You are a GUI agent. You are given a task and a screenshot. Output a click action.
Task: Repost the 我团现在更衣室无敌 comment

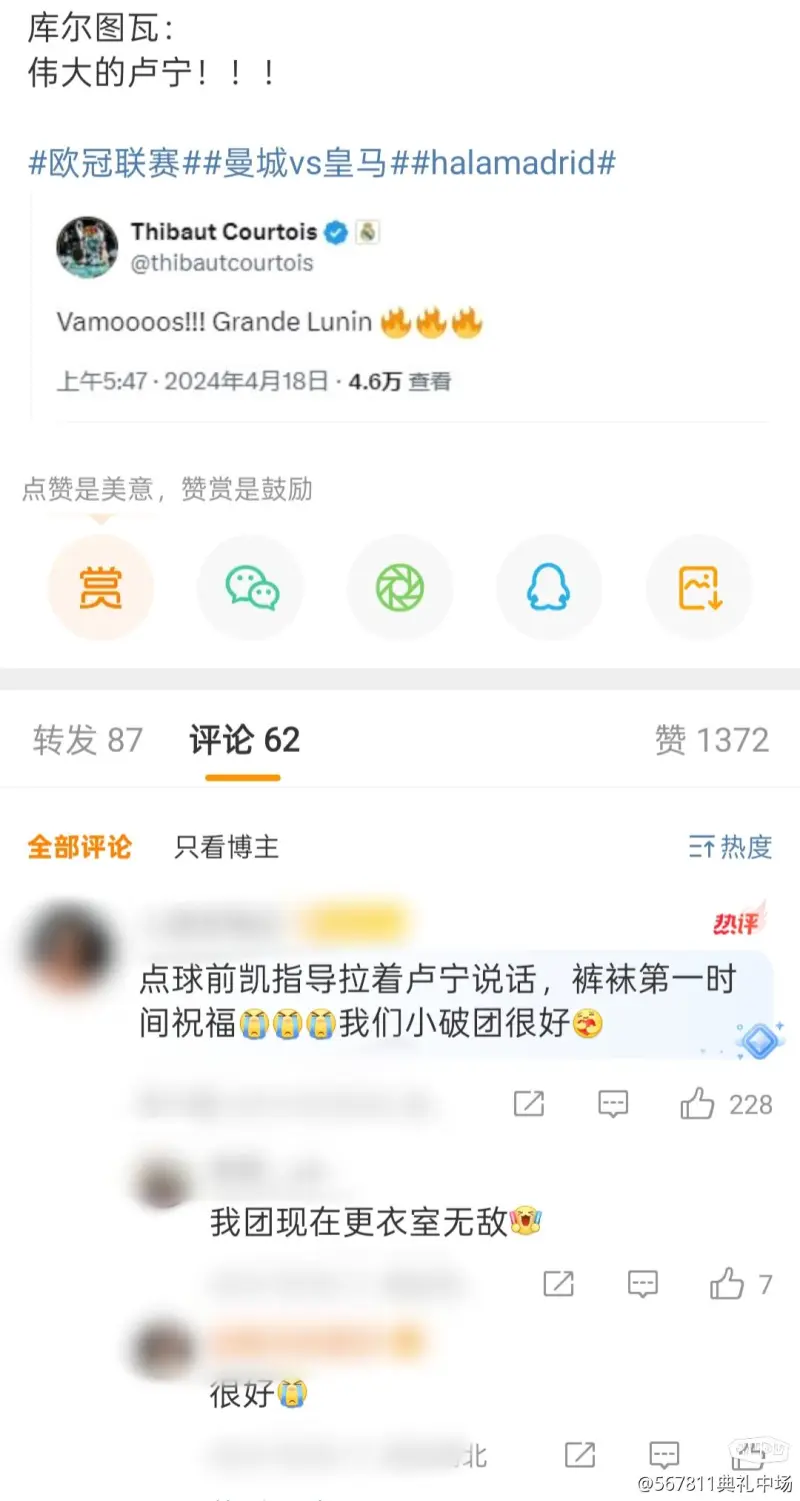(x=558, y=1284)
